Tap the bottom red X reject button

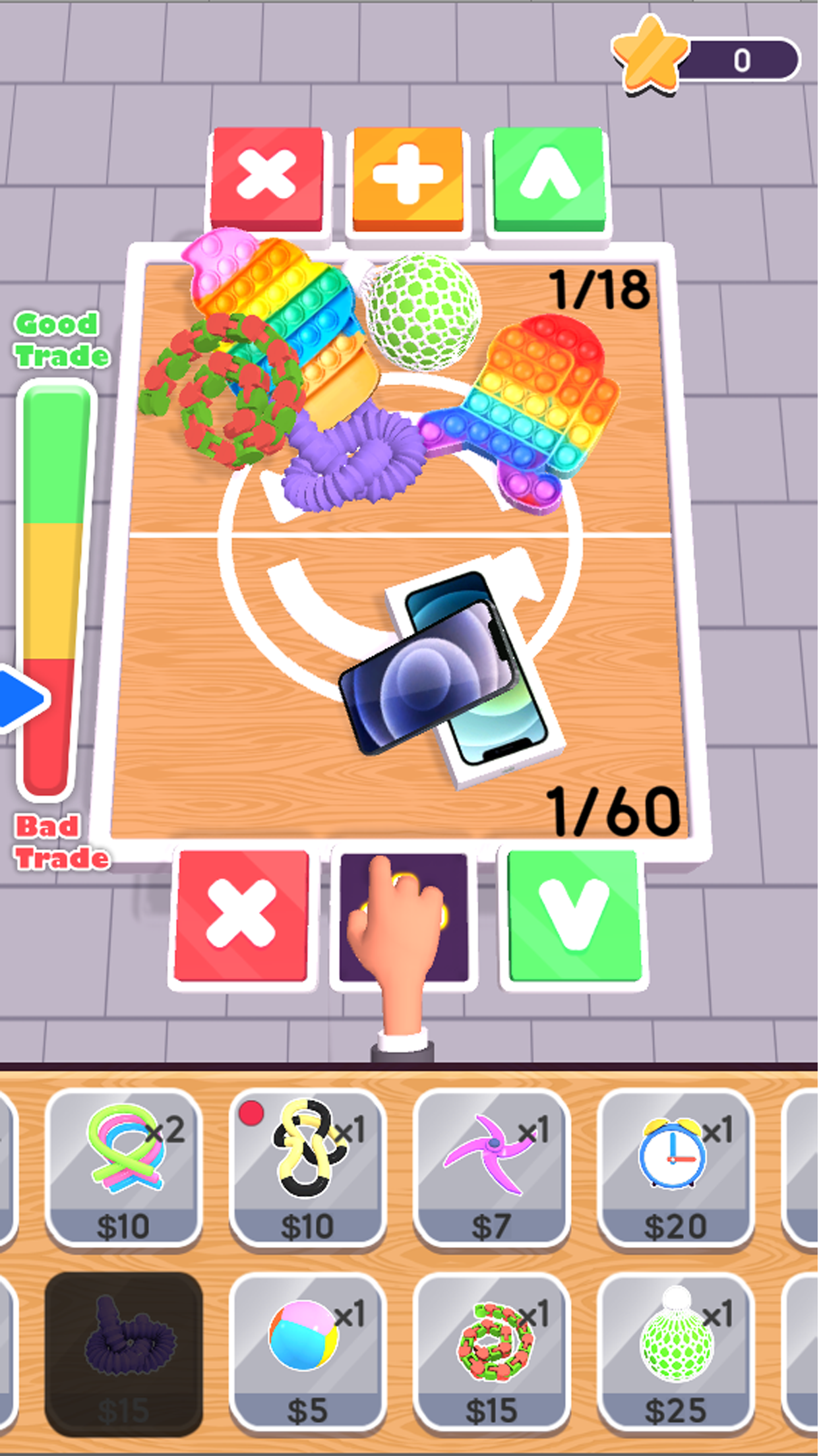[241, 915]
